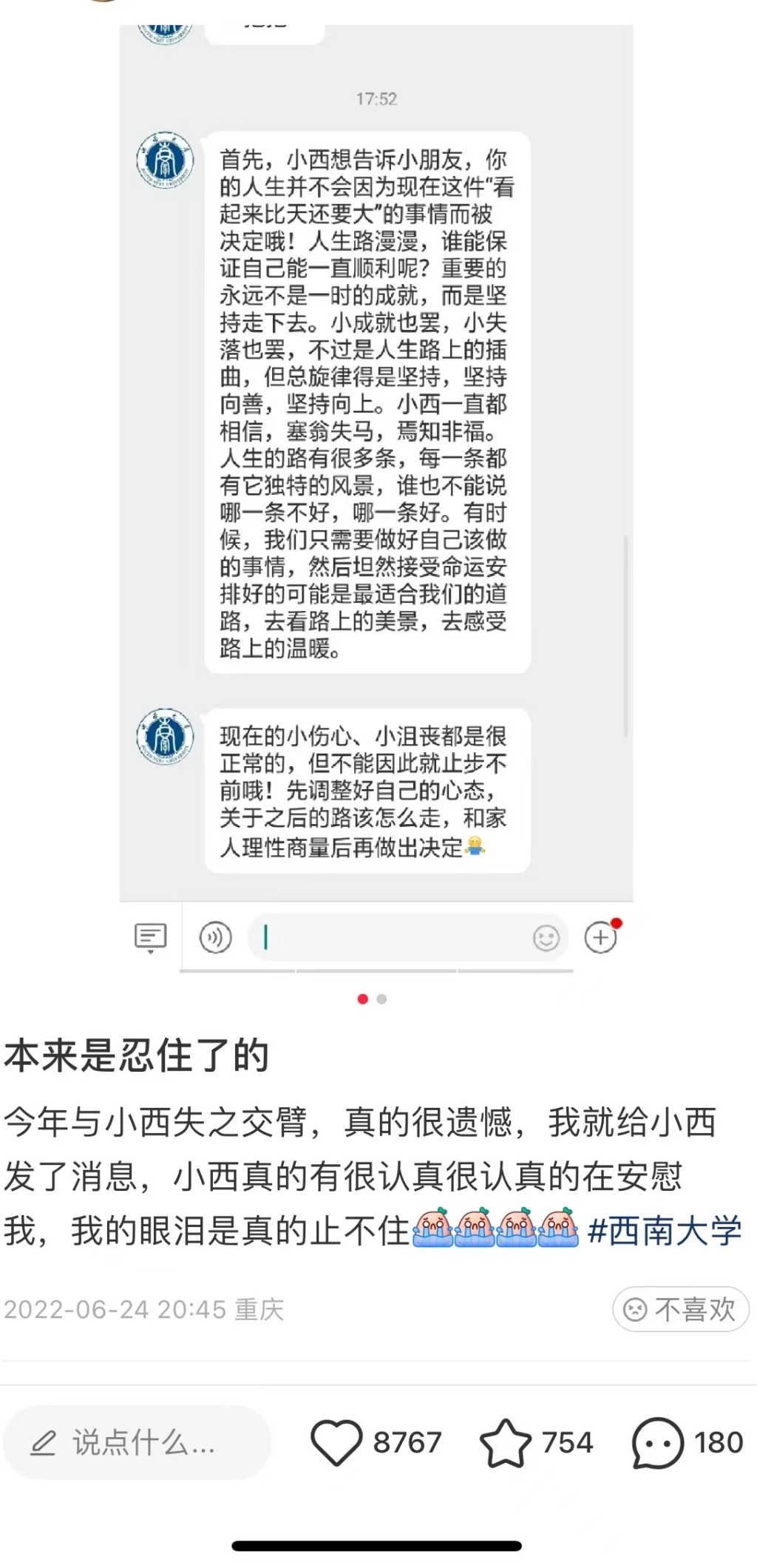757x1568 pixels.
Task: Open the comments bubble icon
Action: (x=657, y=1442)
